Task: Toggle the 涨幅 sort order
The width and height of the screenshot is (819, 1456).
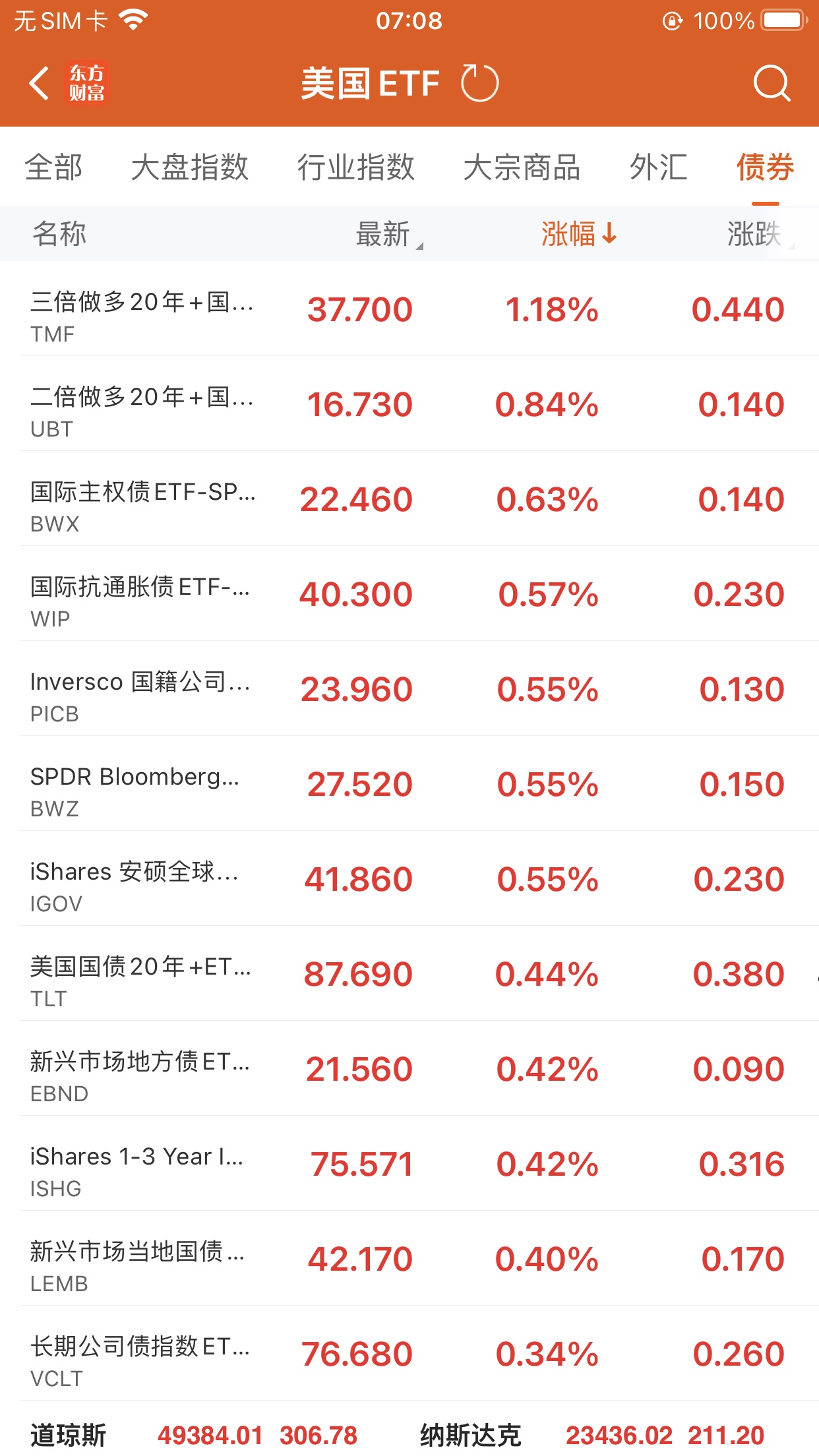Action: pos(578,234)
